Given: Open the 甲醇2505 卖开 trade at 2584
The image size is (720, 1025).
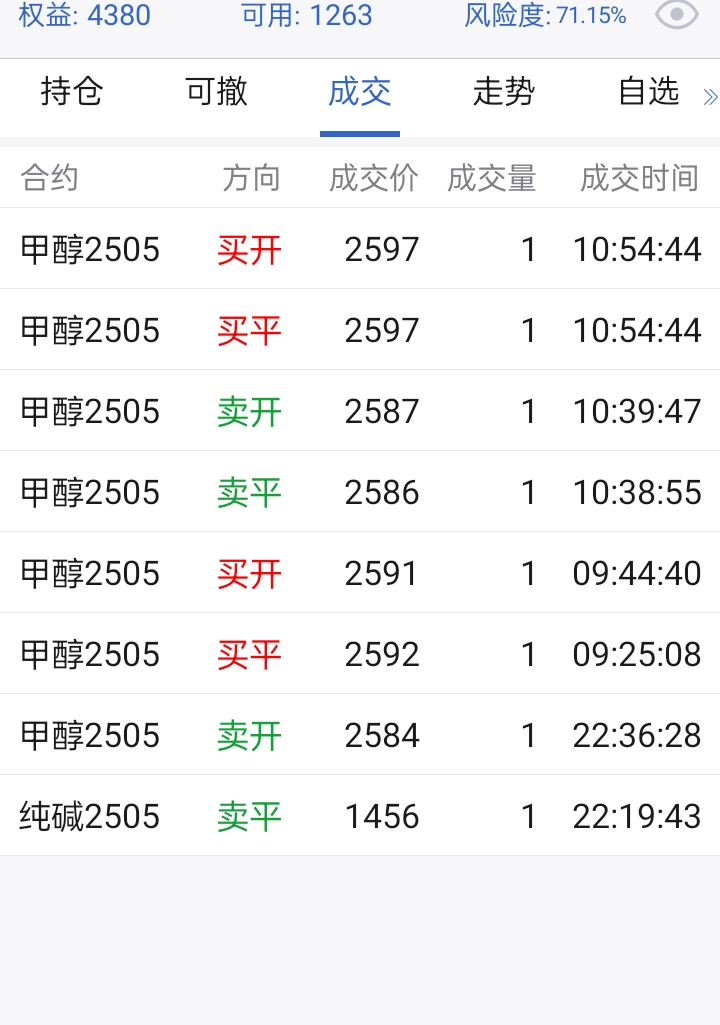Looking at the screenshot, I should point(360,735).
